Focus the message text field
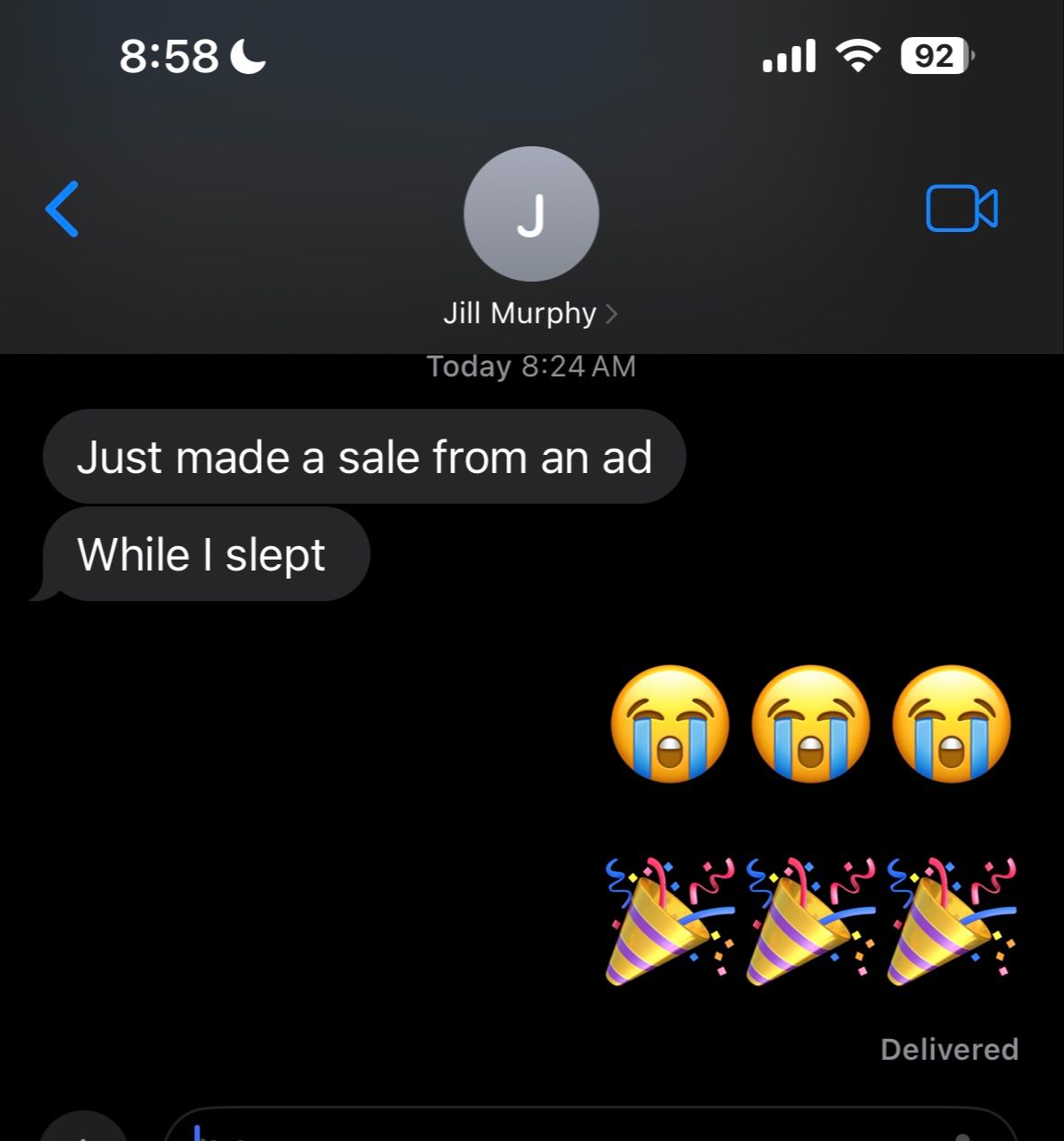1064x1141 pixels. click(578, 1128)
